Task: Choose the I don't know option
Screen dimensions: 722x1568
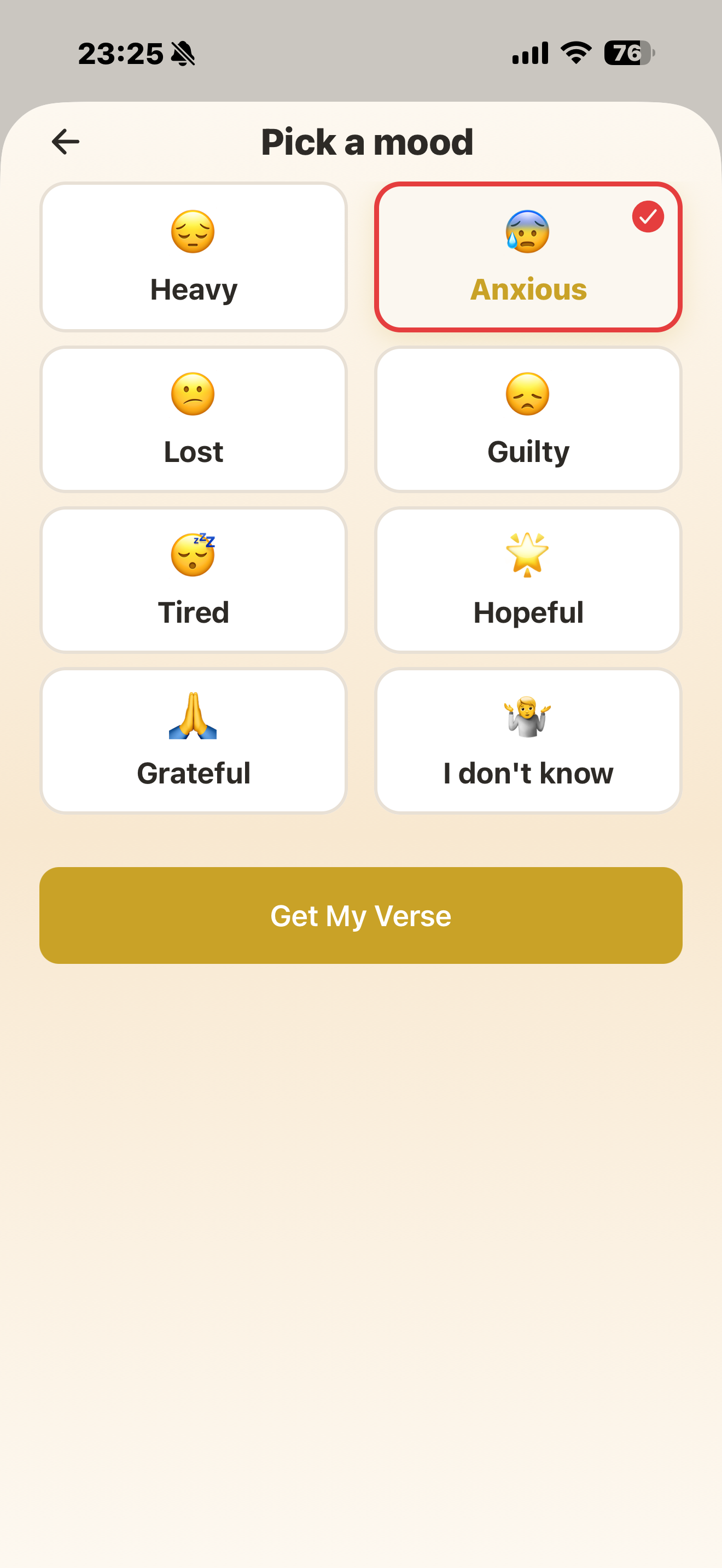Action: [x=527, y=740]
